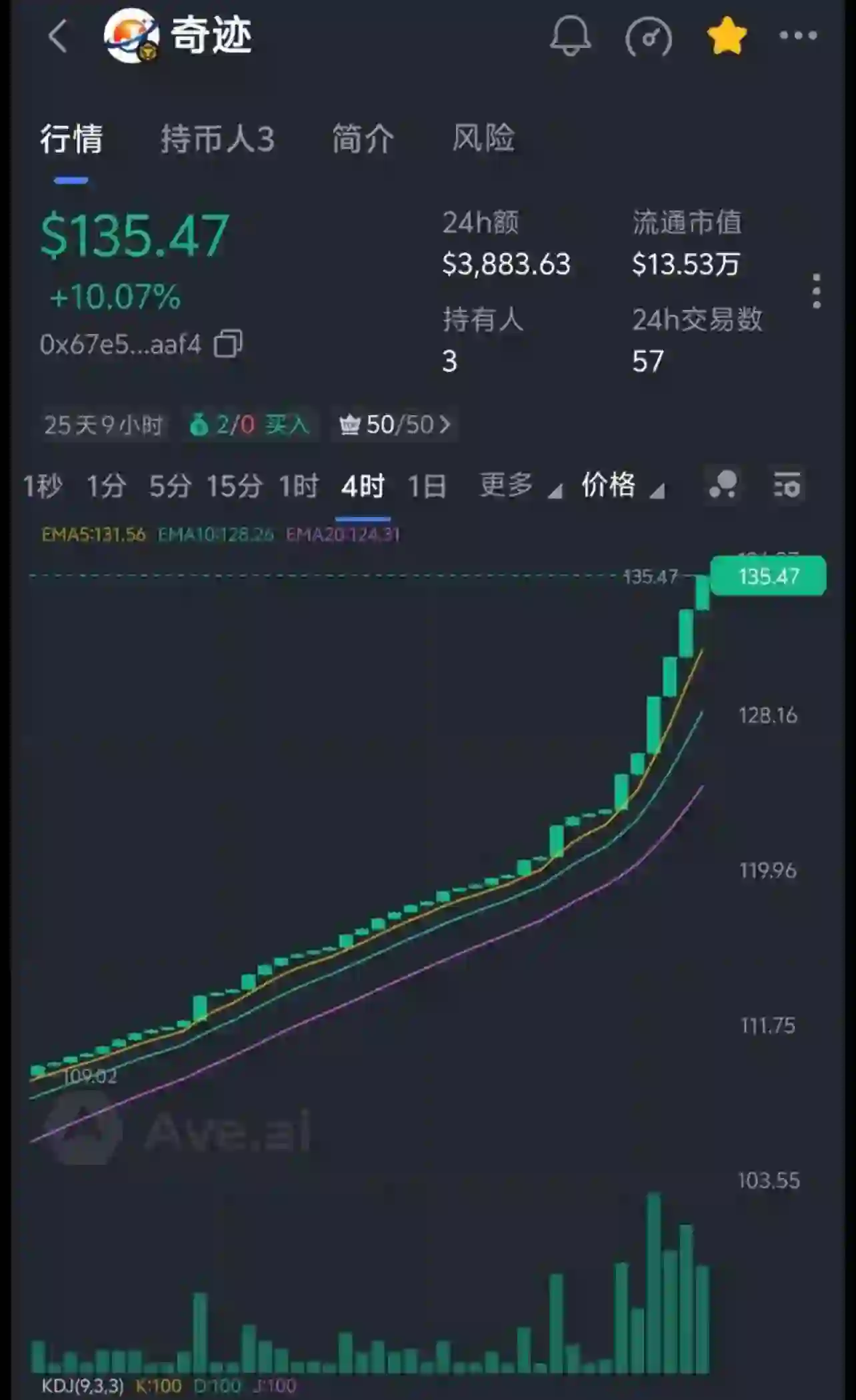
Task: Open the 风险 tab
Action: point(483,138)
